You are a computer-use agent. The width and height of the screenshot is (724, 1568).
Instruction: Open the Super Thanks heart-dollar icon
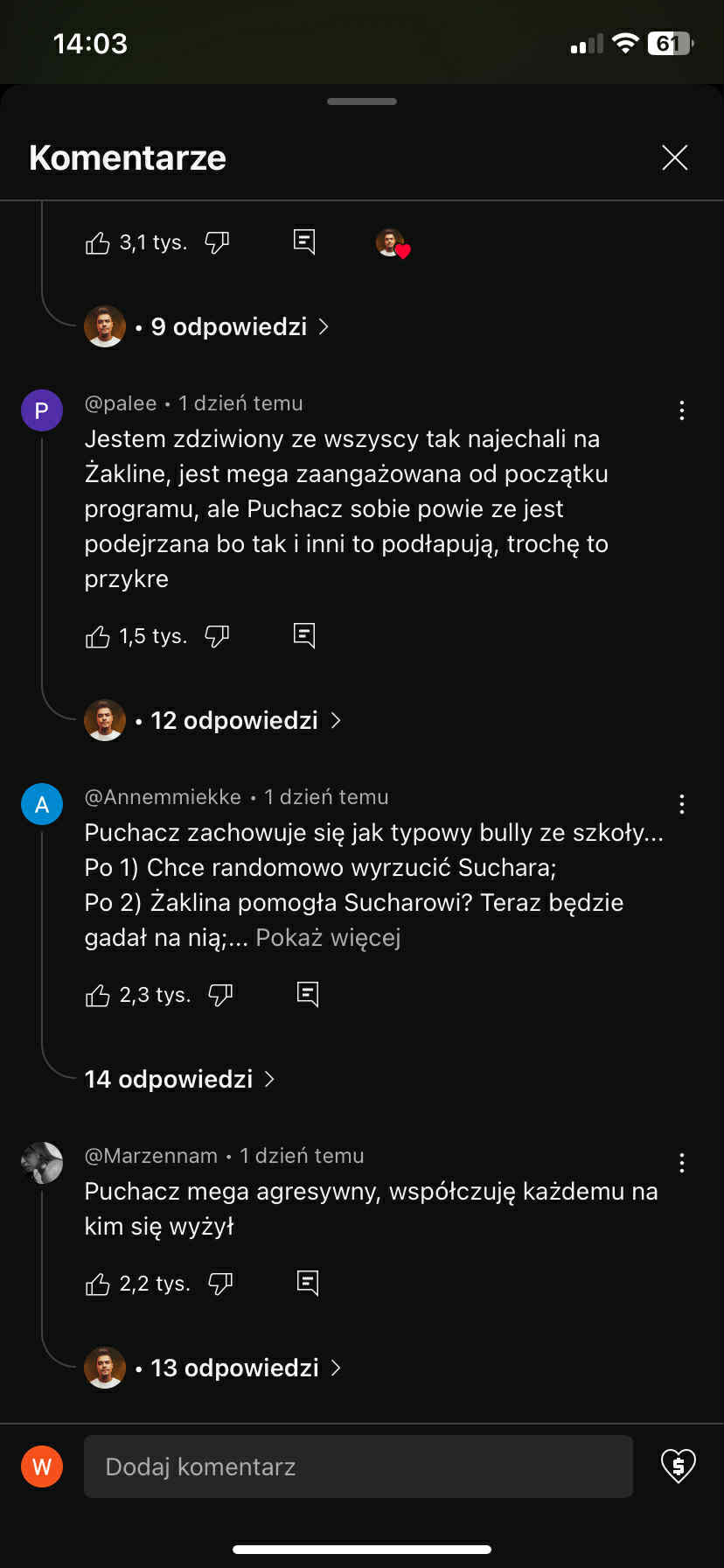[678, 1466]
